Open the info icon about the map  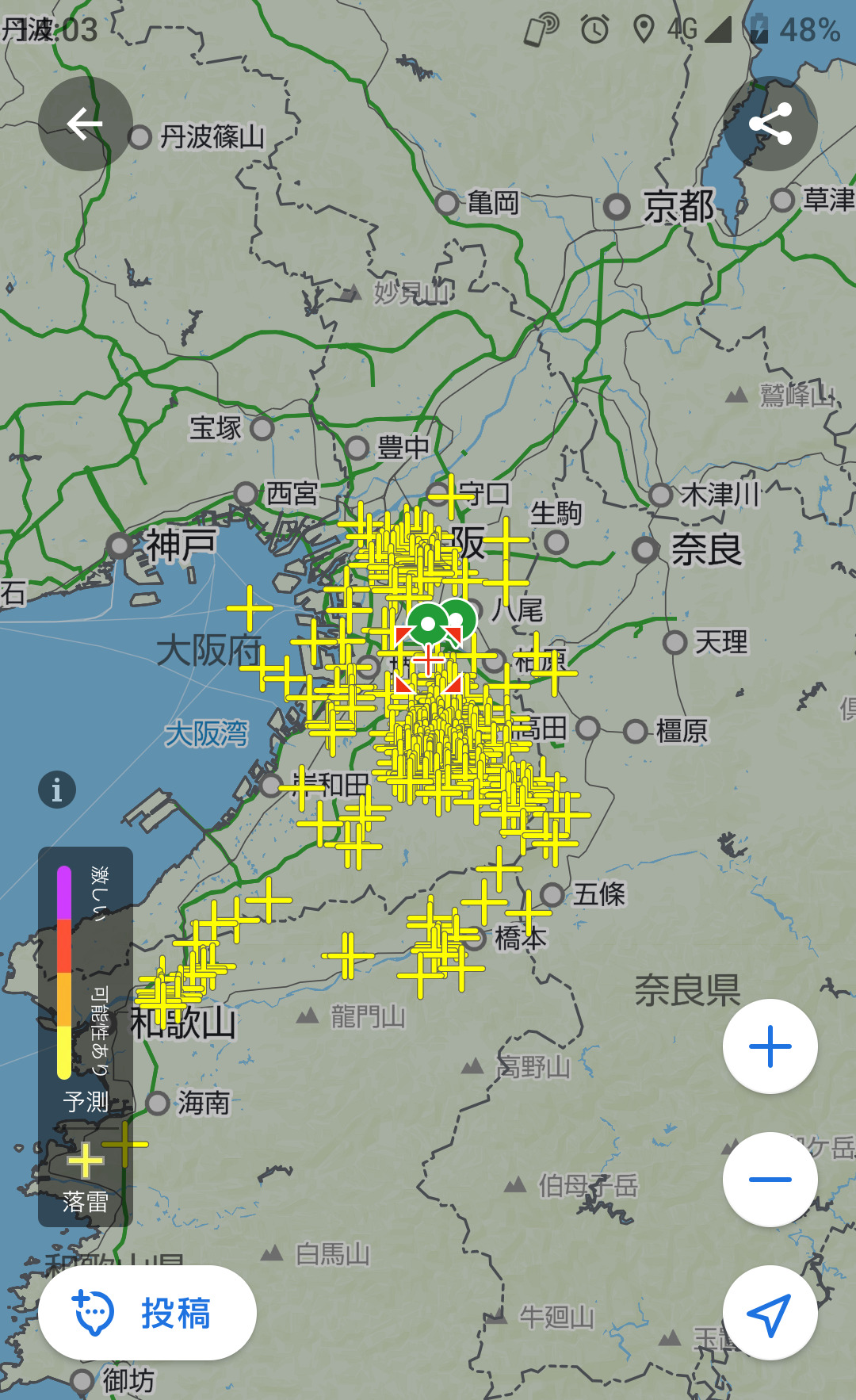[x=57, y=790]
